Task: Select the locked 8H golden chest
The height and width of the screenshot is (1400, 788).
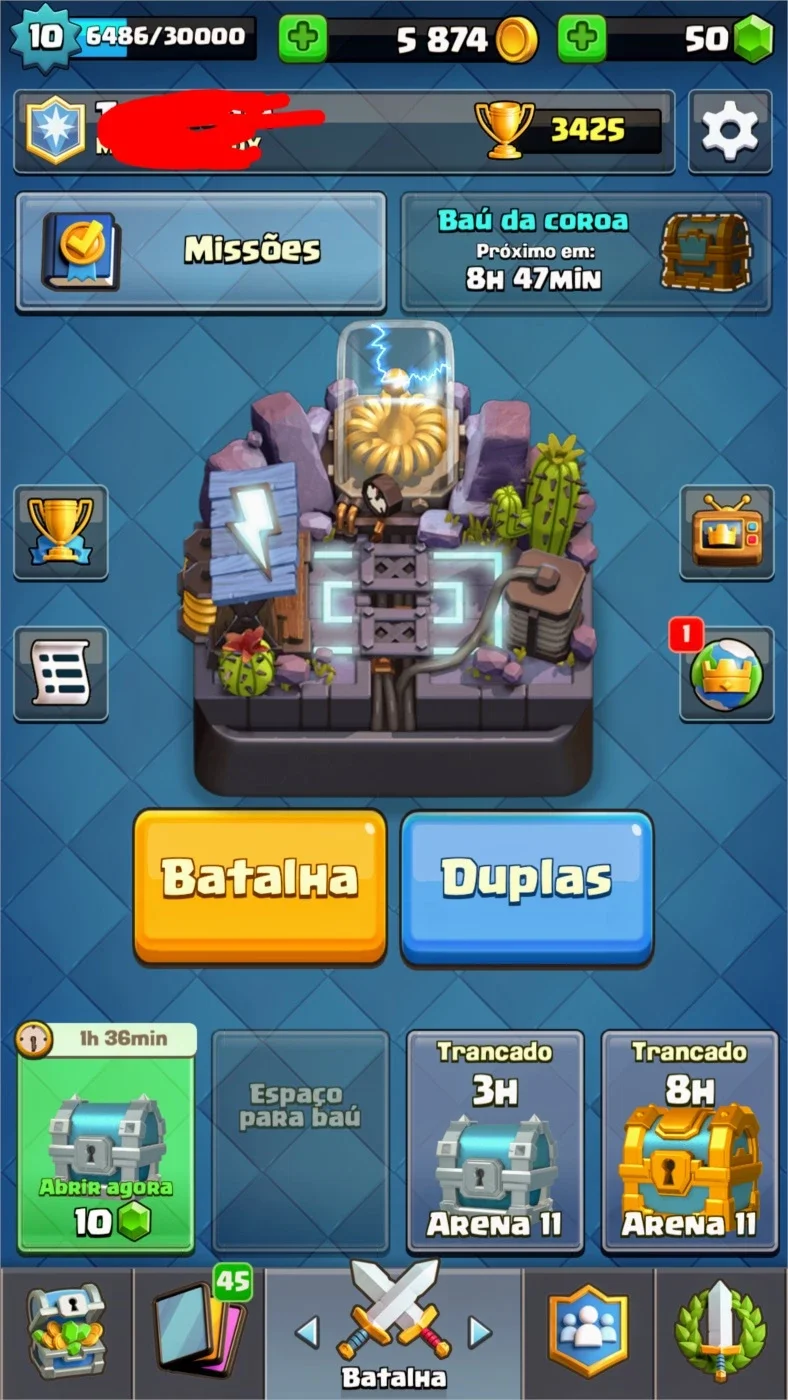Action: (x=689, y=1141)
